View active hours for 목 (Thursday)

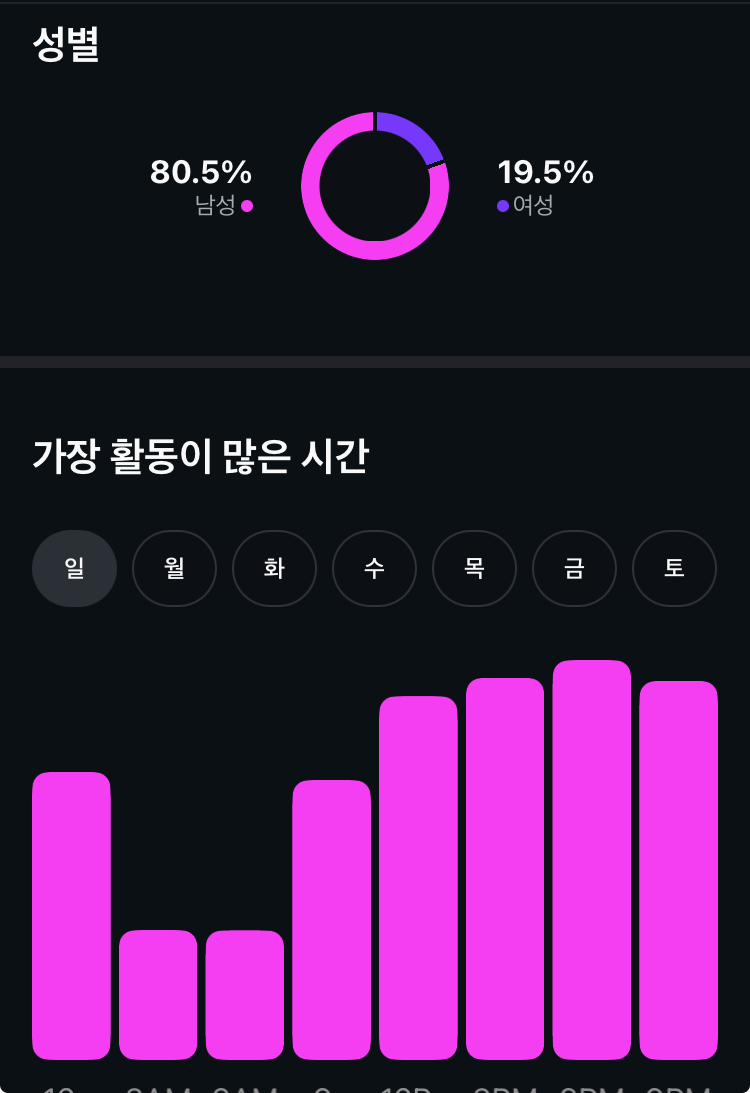(x=475, y=568)
